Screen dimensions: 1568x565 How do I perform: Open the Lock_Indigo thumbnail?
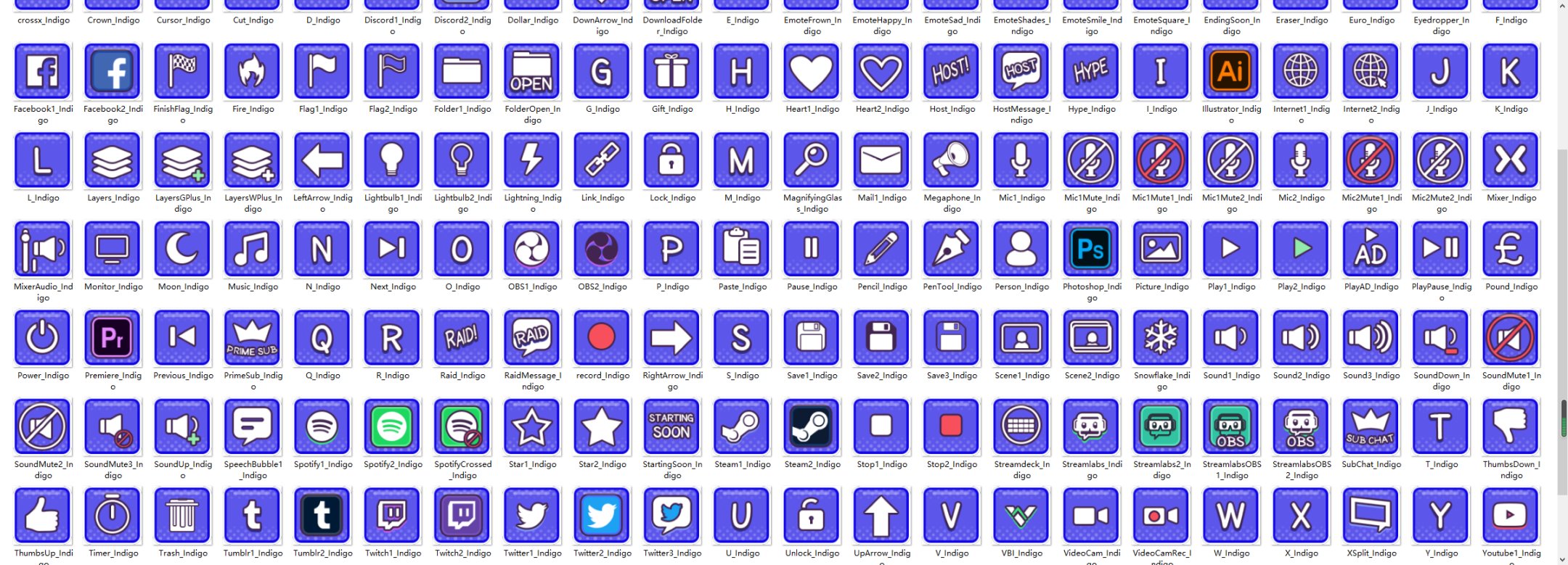(x=672, y=160)
